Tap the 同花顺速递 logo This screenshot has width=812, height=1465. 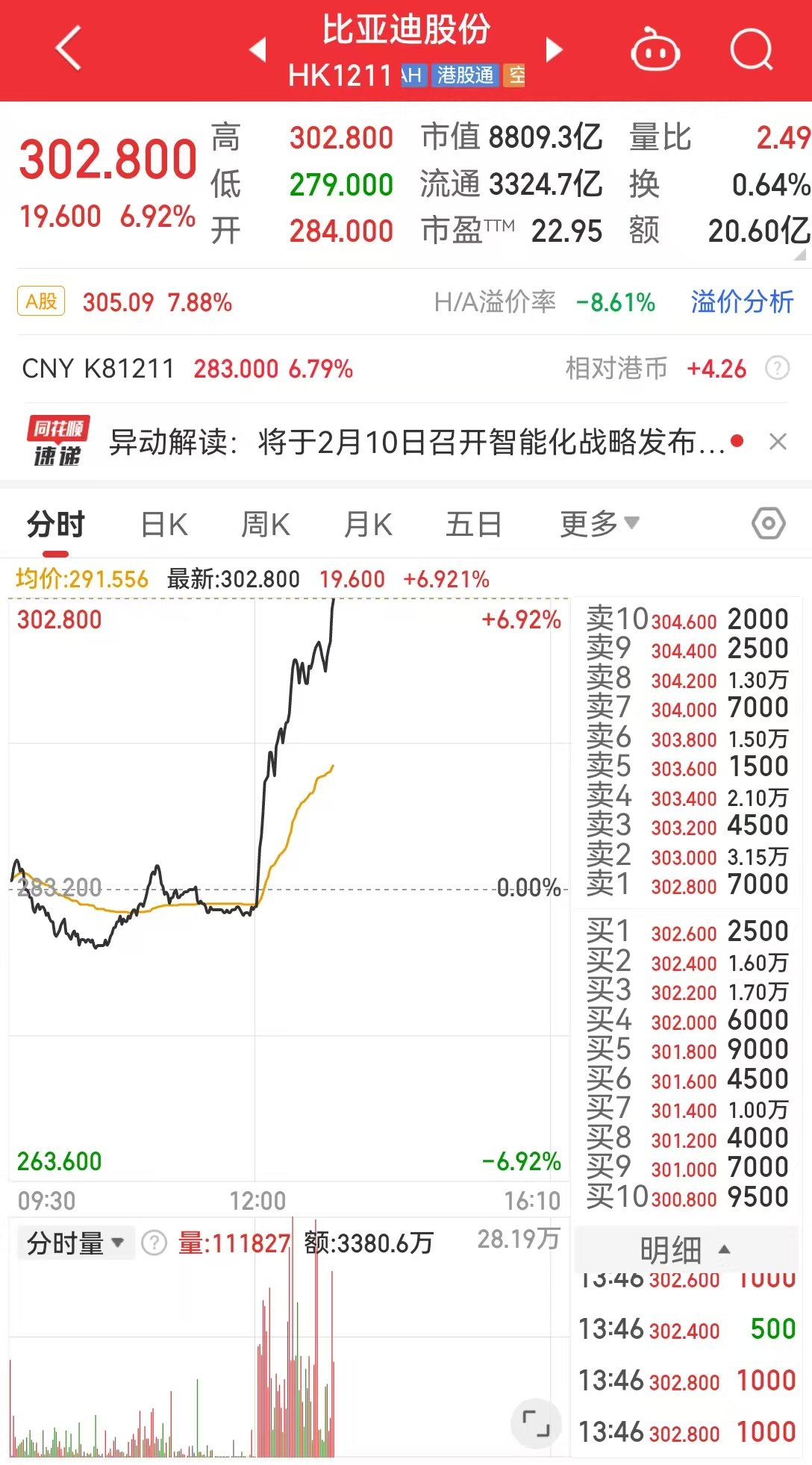pyautogui.click(x=58, y=441)
